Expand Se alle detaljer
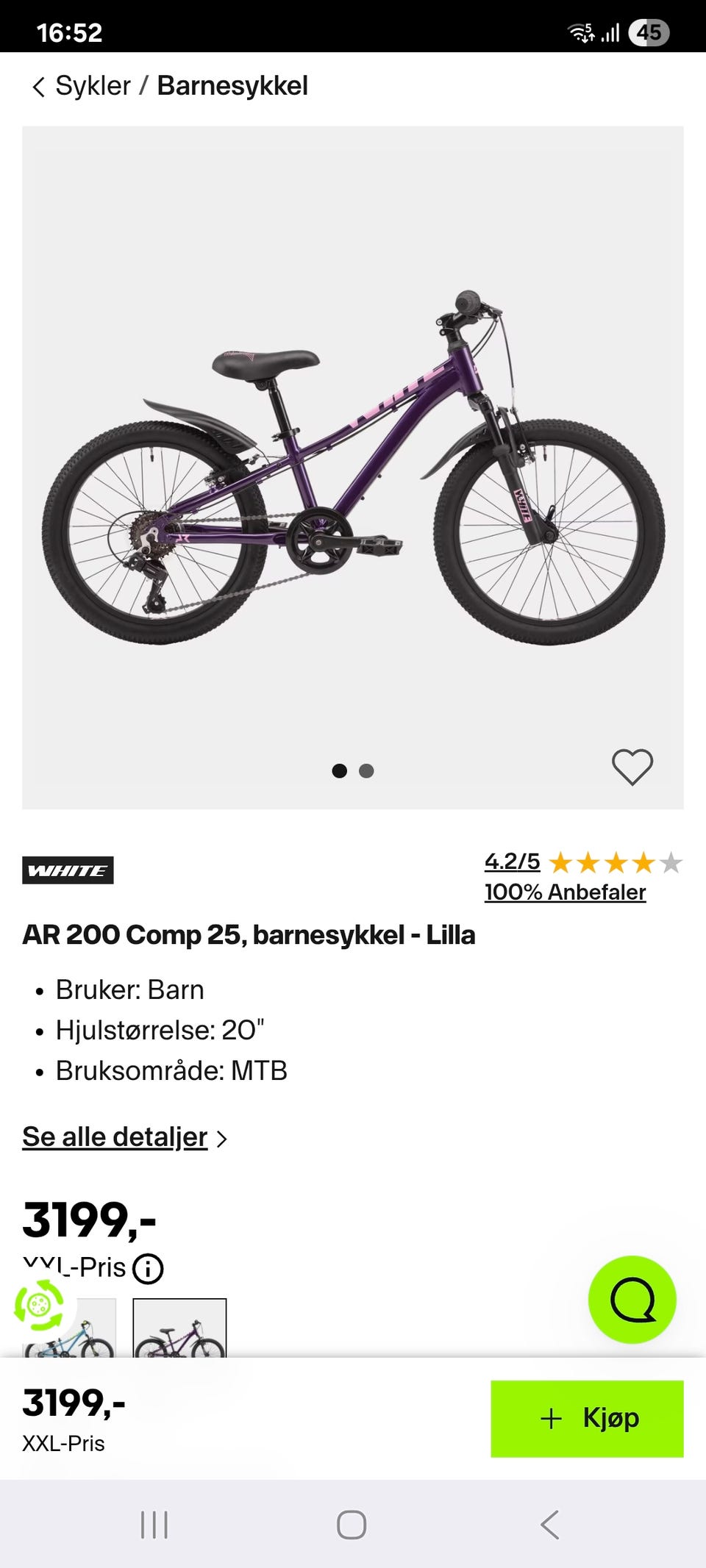 [x=124, y=1137]
